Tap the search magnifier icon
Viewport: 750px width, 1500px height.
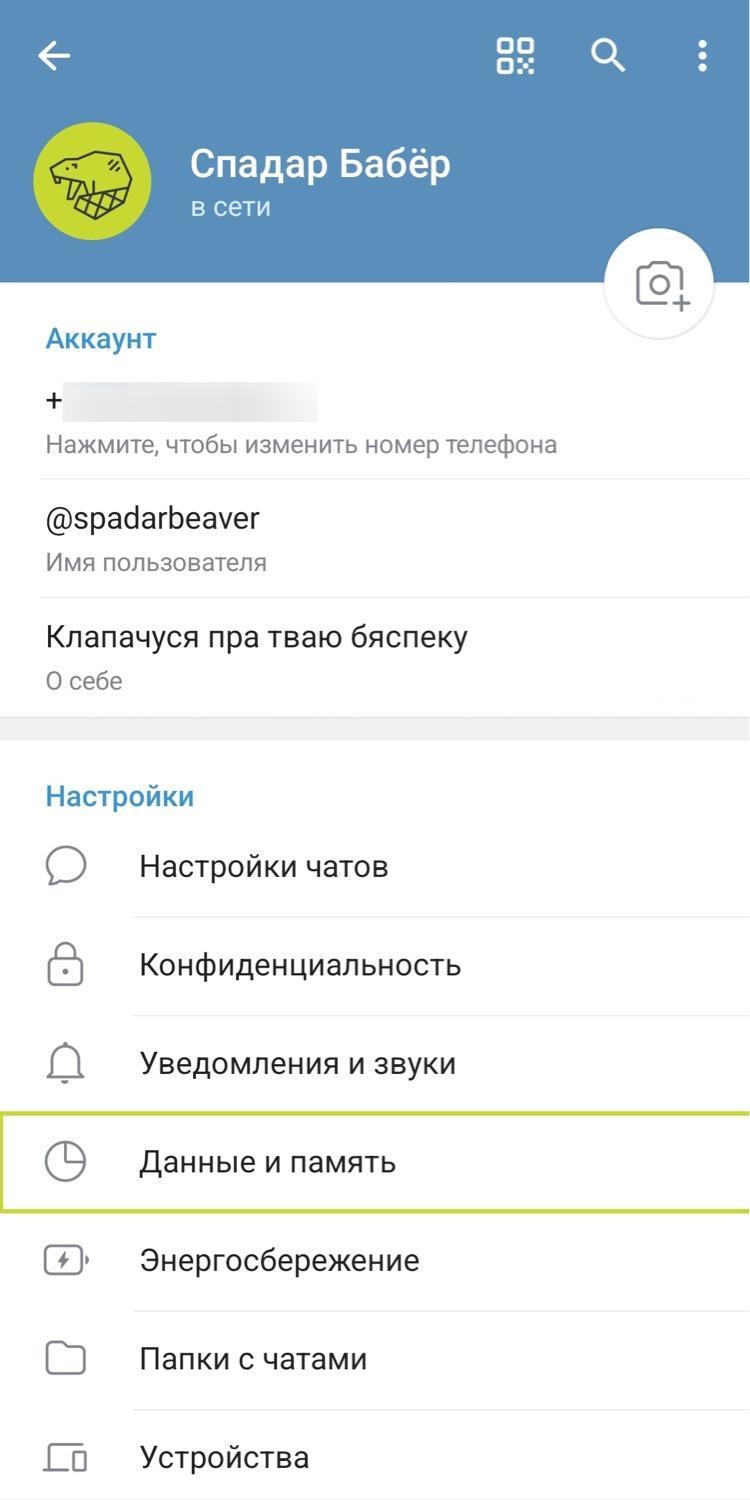coord(608,56)
